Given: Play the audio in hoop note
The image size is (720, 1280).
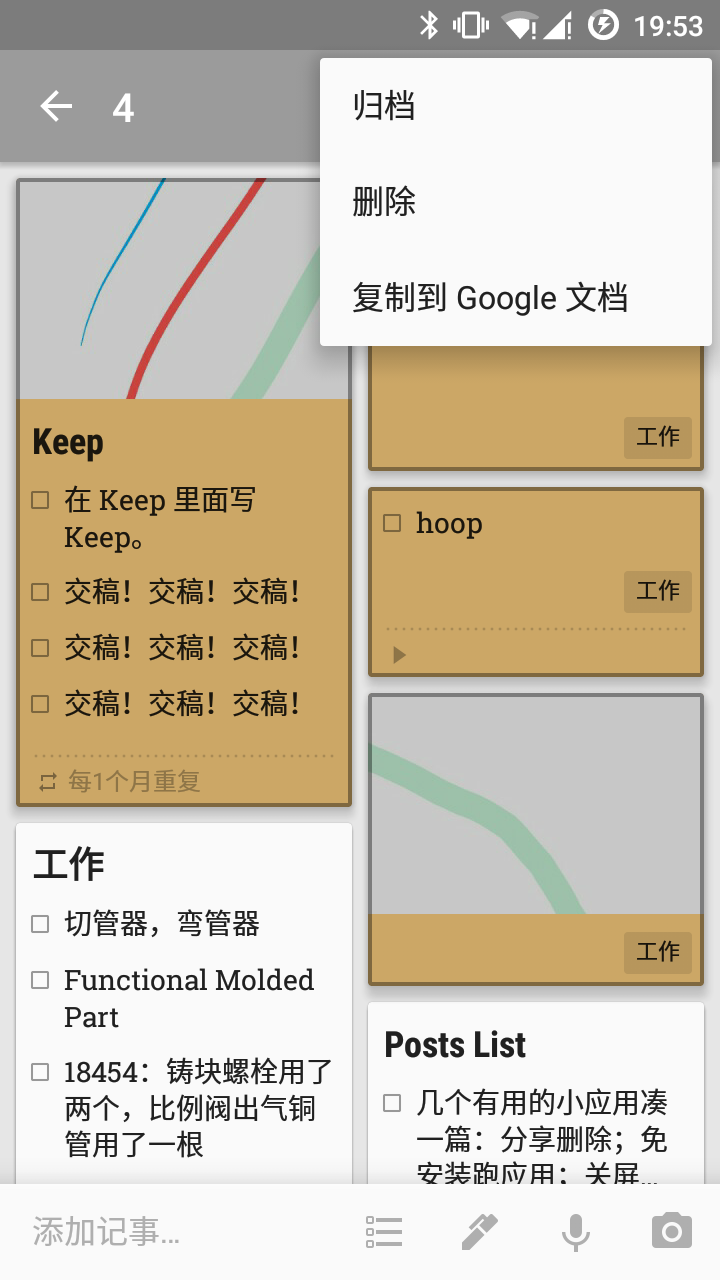Looking at the screenshot, I should tap(399, 655).
